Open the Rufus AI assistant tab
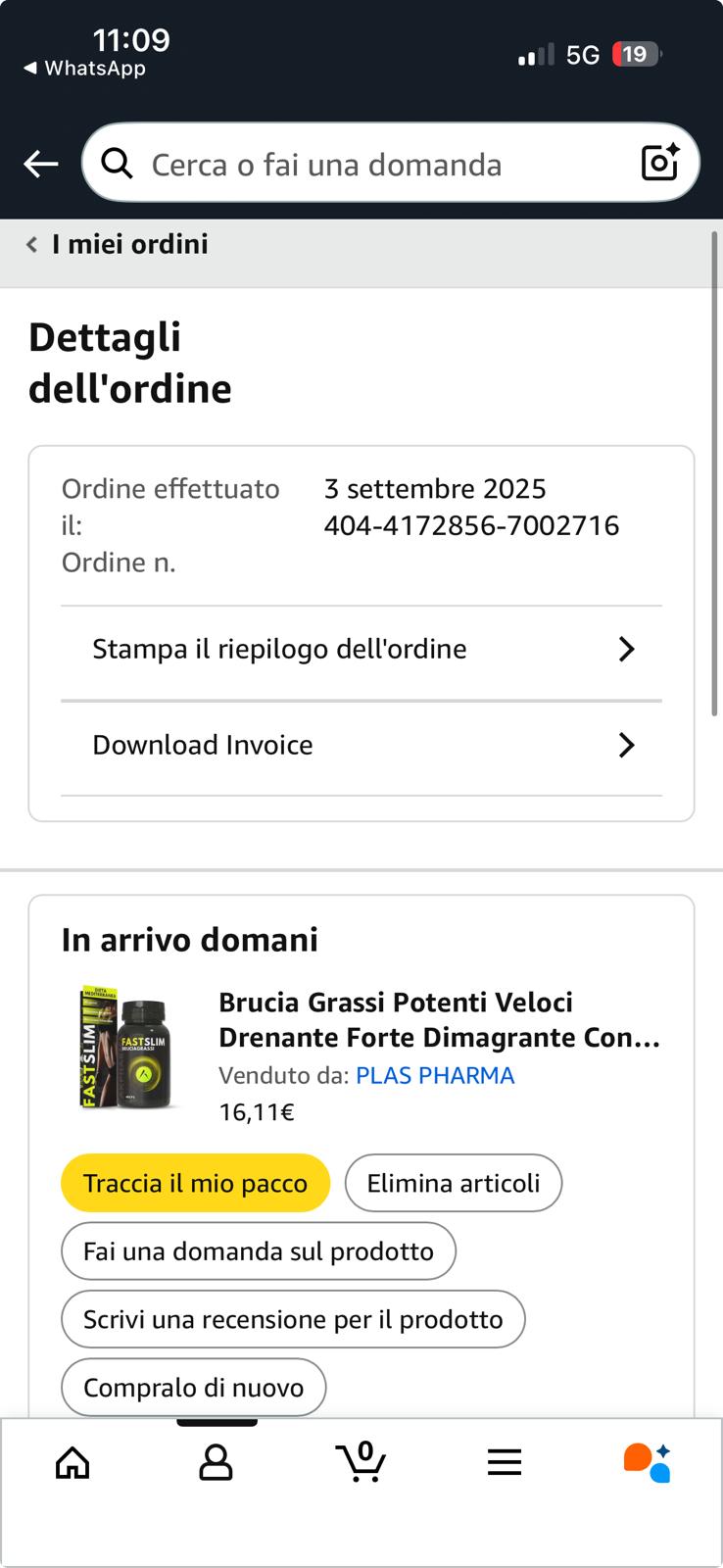This screenshot has height=1568, width=723. point(648,1463)
